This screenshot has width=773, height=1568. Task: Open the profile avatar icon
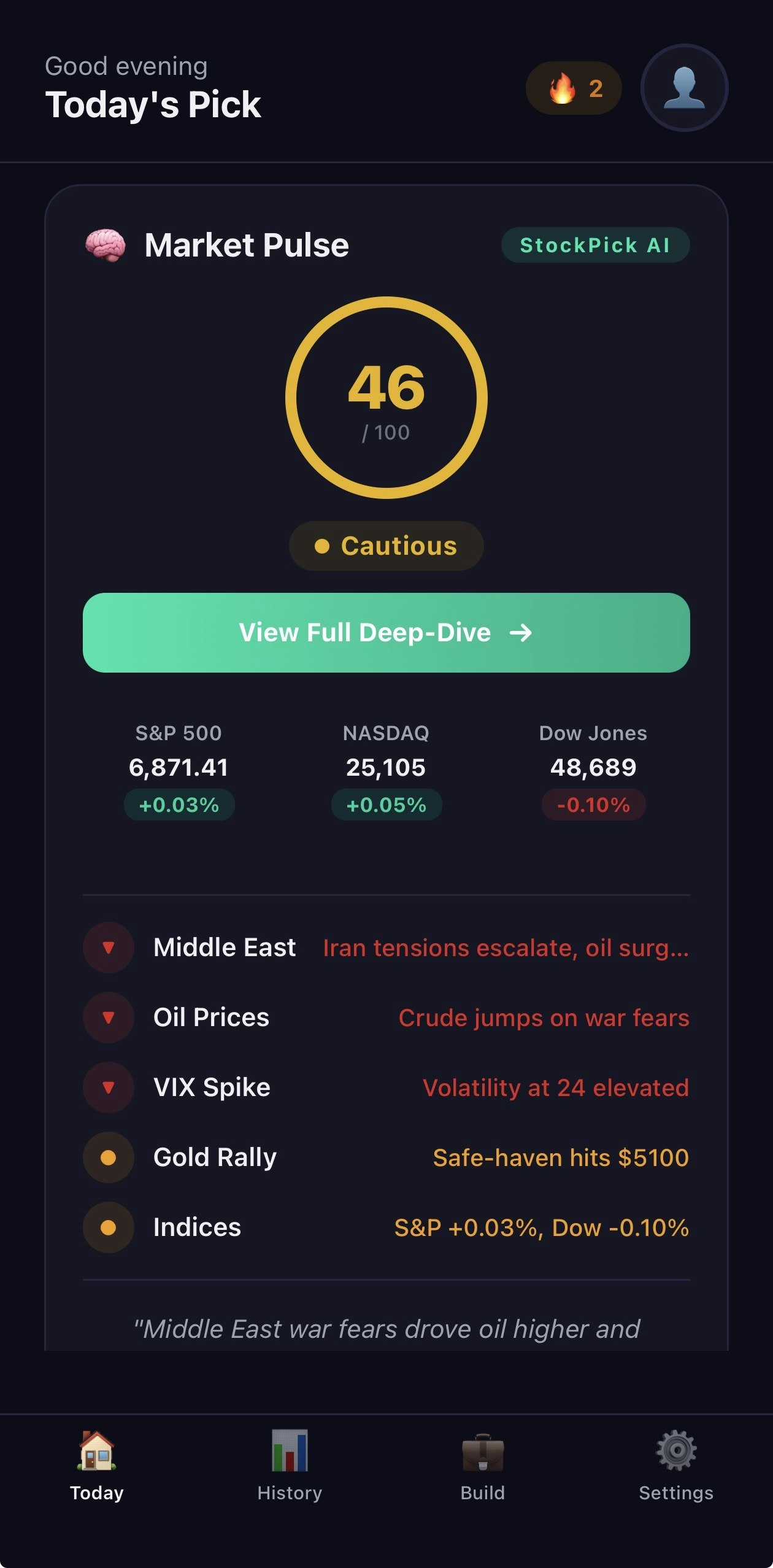tap(683, 88)
